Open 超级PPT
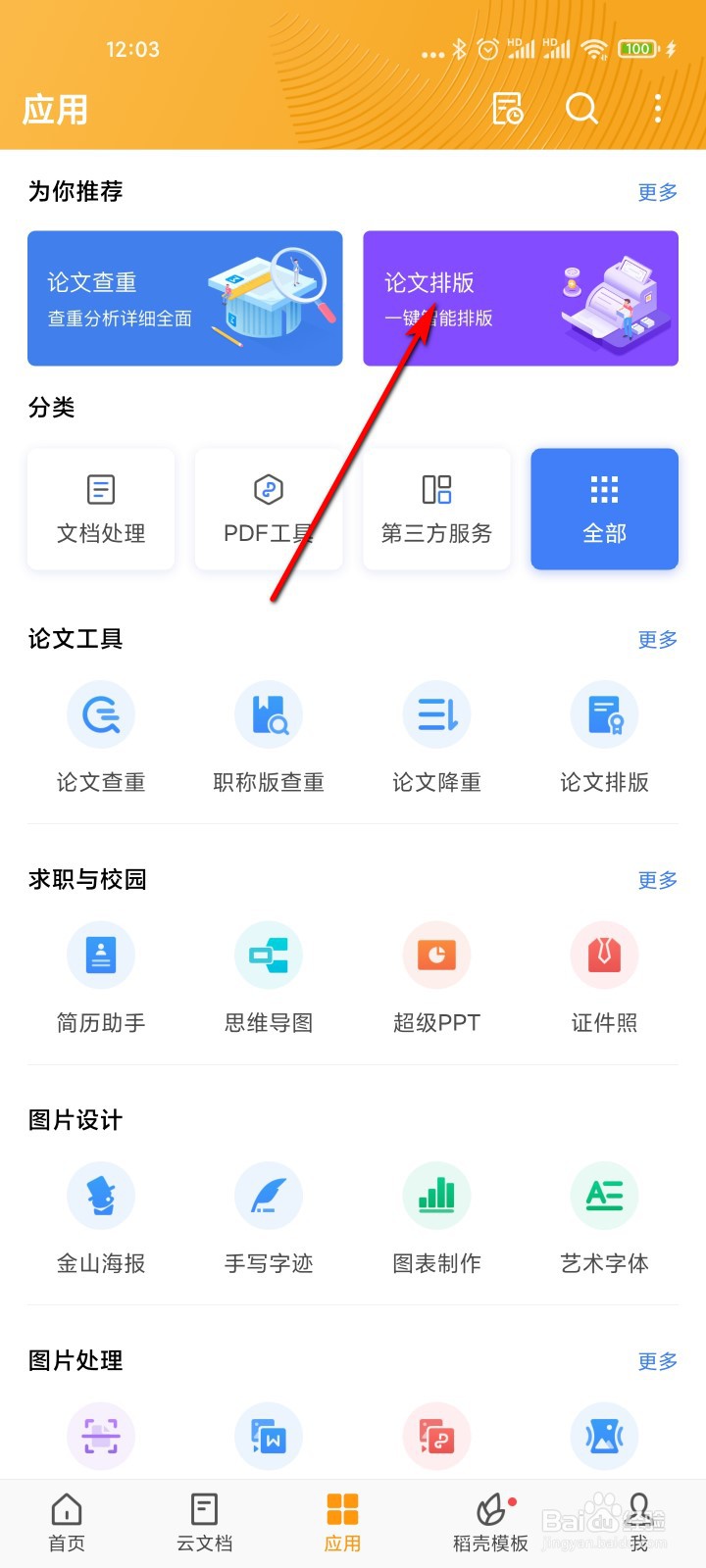The width and height of the screenshot is (706, 1568). [x=436, y=975]
